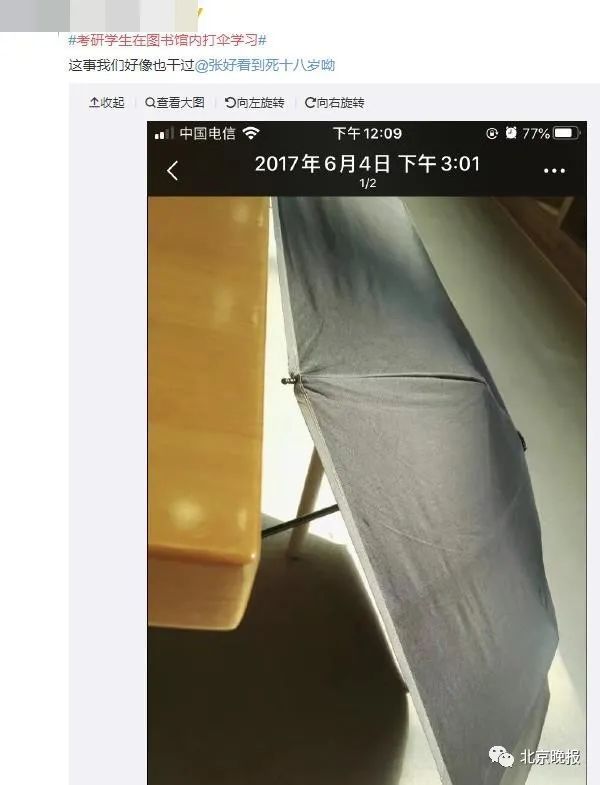Image resolution: width=600 pixels, height=785 pixels.
Task: Collapse the expanded image with 收起
Action: [107, 102]
